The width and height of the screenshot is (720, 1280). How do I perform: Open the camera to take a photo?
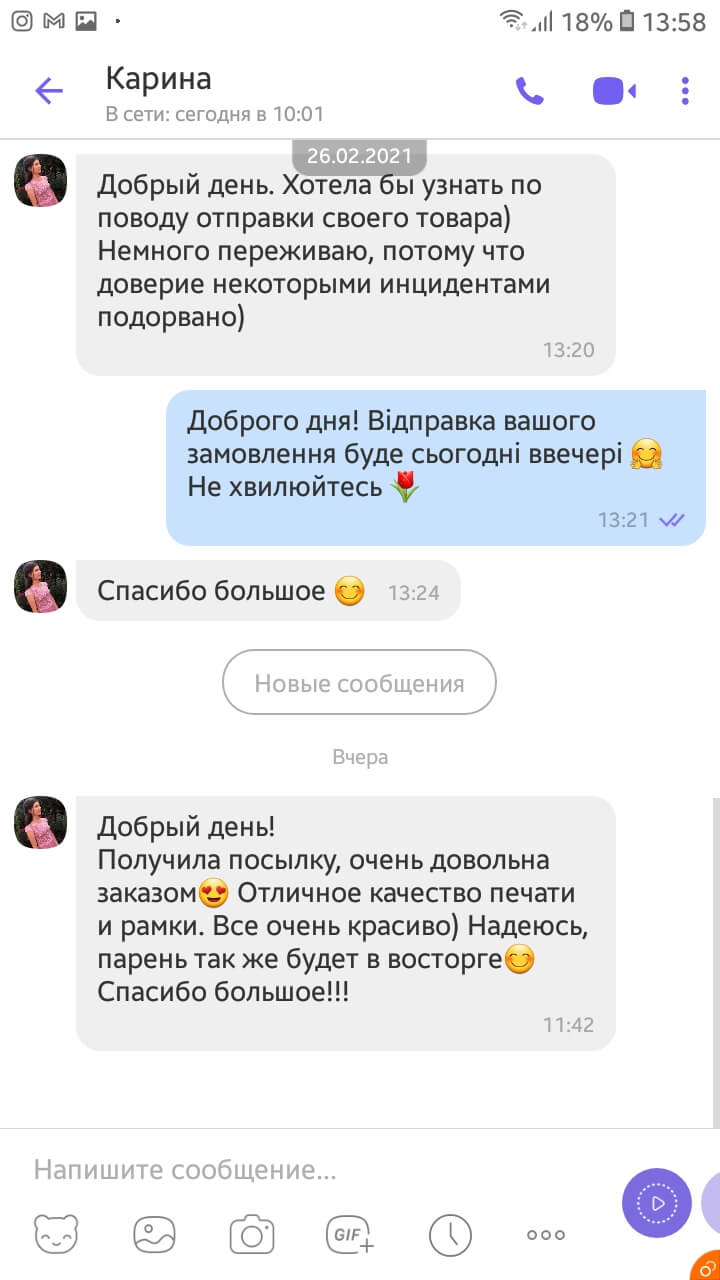(x=252, y=1235)
